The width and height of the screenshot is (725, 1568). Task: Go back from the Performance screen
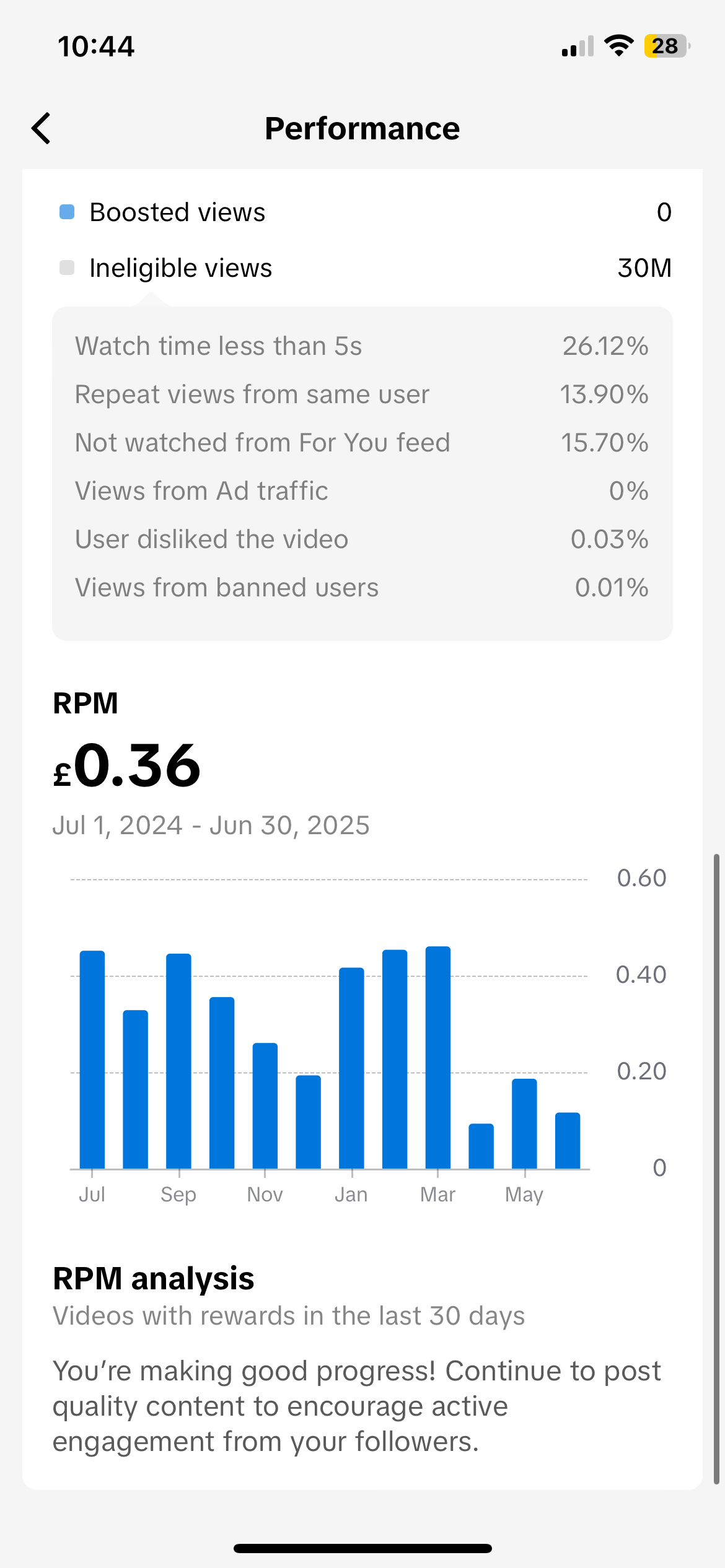point(42,129)
